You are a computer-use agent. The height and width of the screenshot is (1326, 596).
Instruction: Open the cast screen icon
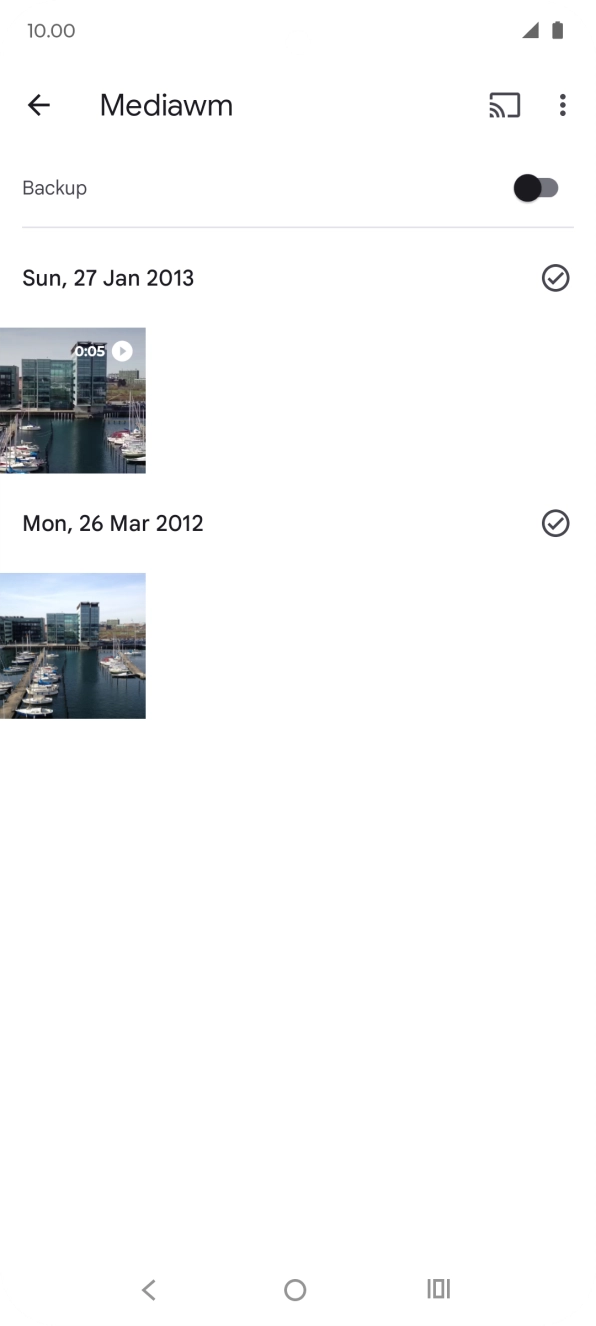pyautogui.click(x=504, y=105)
